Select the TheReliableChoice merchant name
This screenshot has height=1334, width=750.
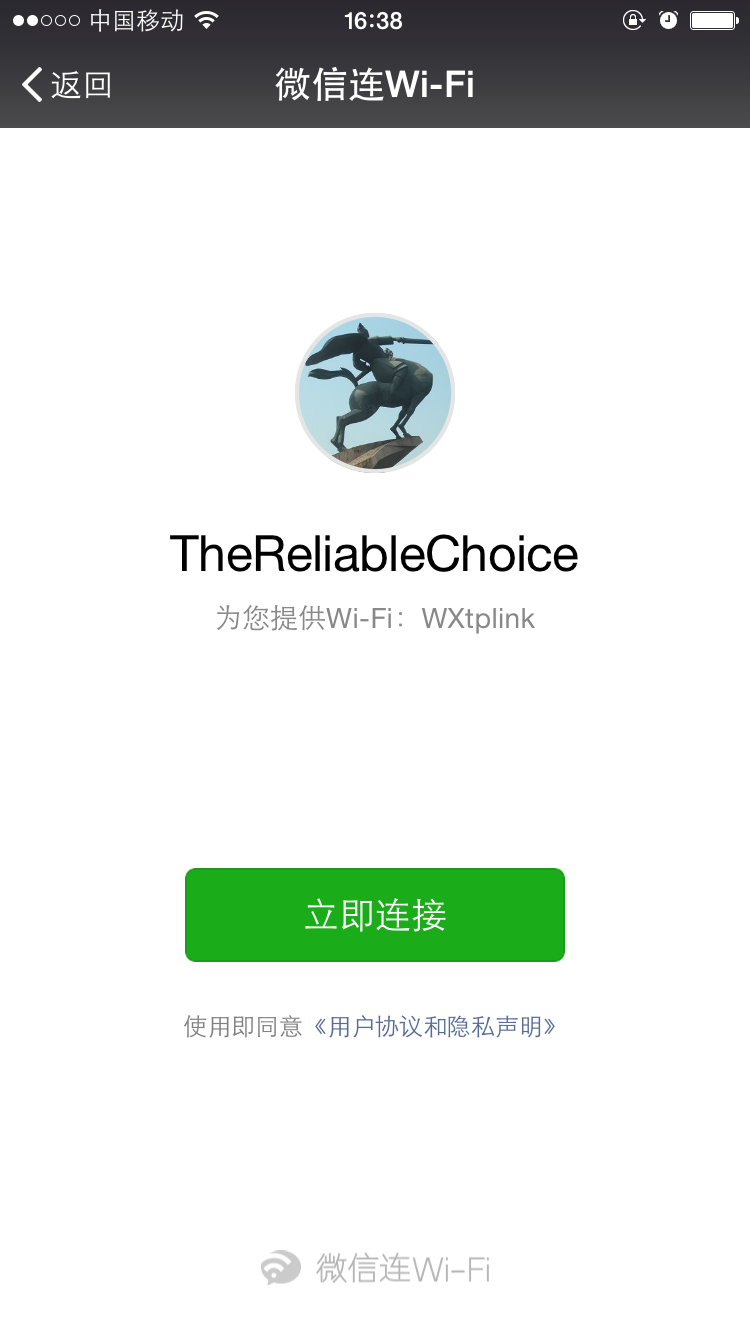[375, 553]
